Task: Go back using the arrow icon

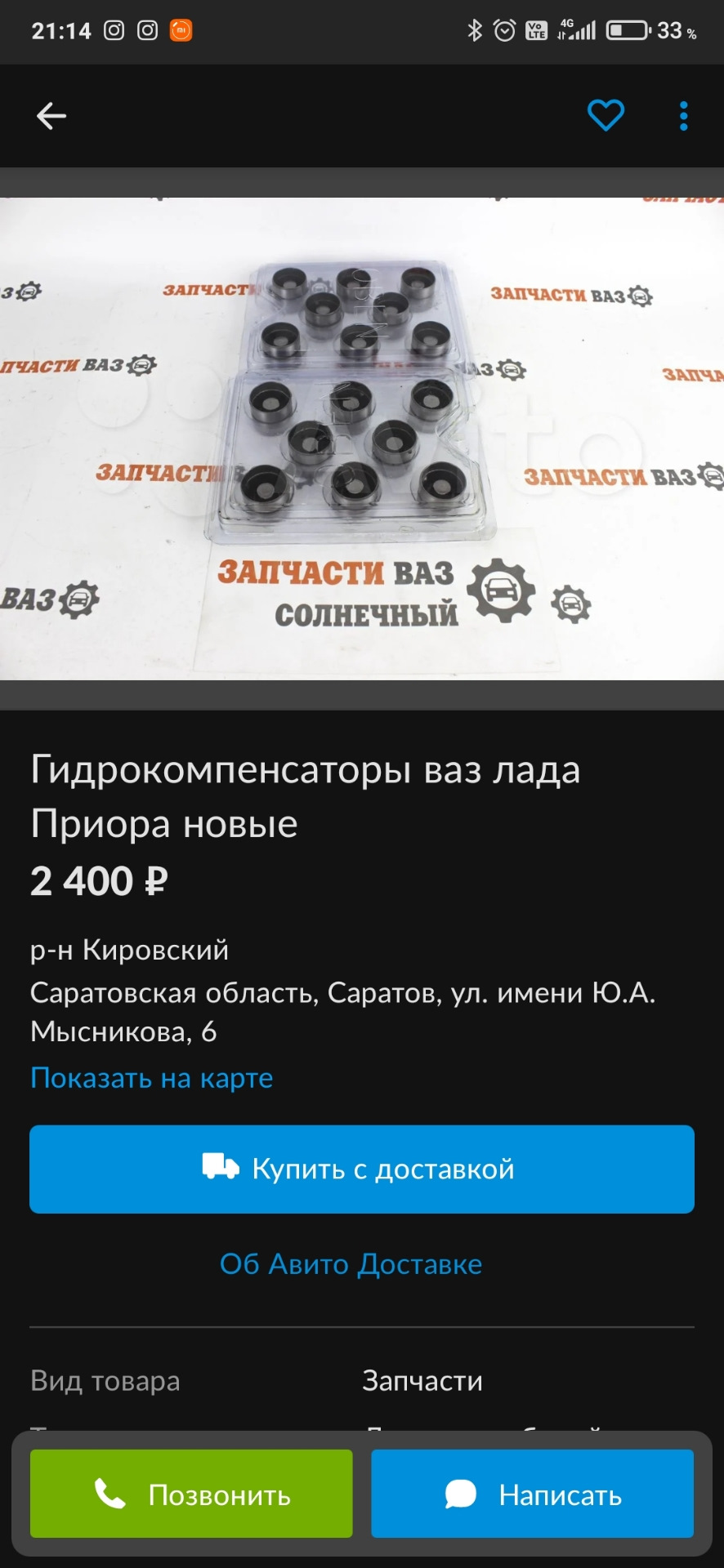Action: (51, 116)
